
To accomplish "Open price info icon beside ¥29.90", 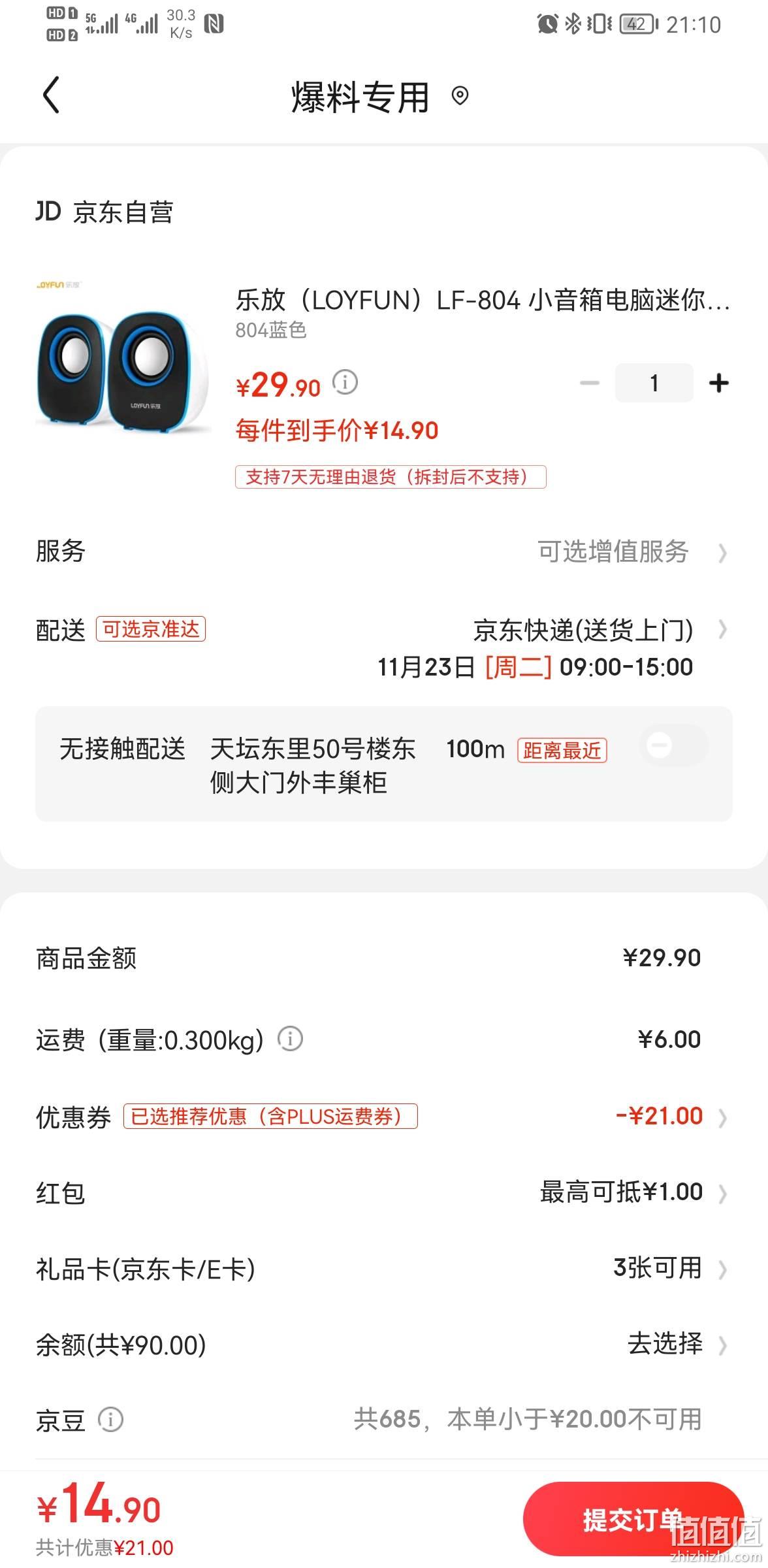I will (x=345, y=382).
